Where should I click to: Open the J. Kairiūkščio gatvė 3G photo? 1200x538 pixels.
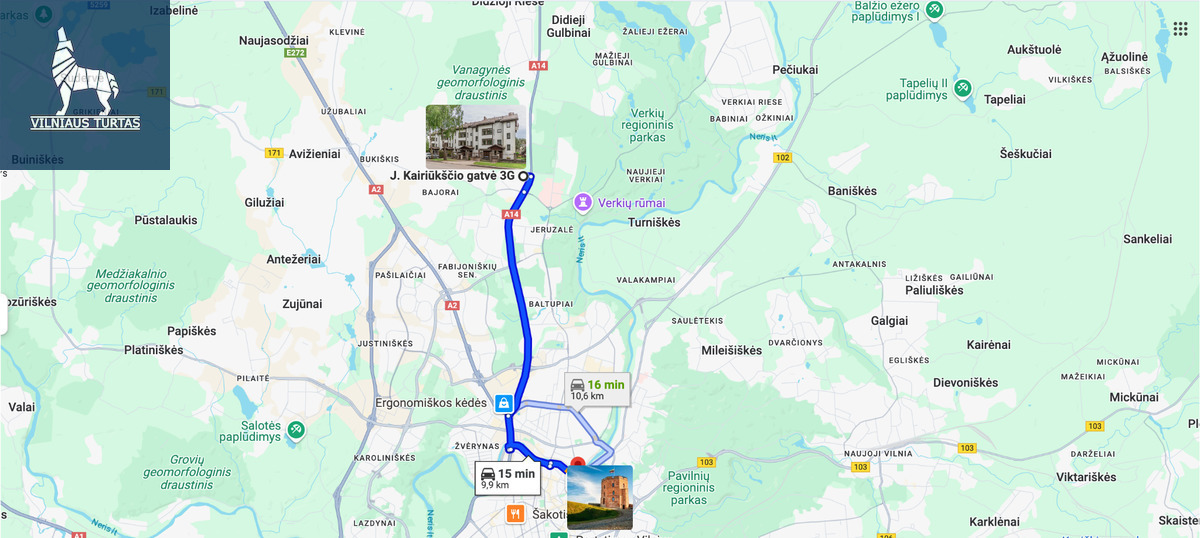475,136
